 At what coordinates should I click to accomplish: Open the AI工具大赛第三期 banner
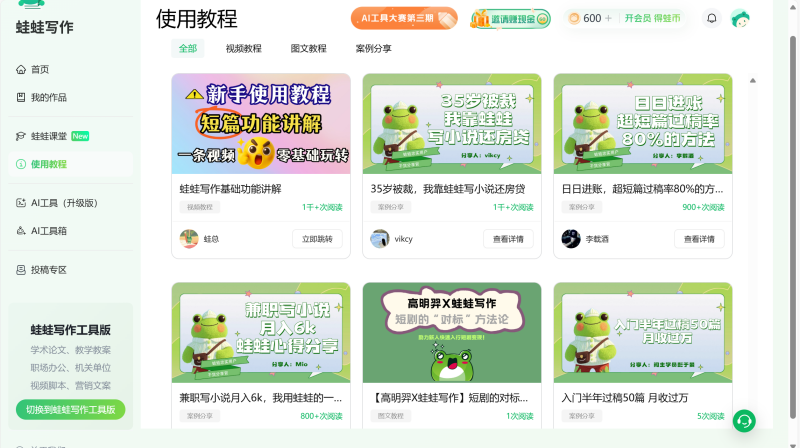(x=404, y=18)
